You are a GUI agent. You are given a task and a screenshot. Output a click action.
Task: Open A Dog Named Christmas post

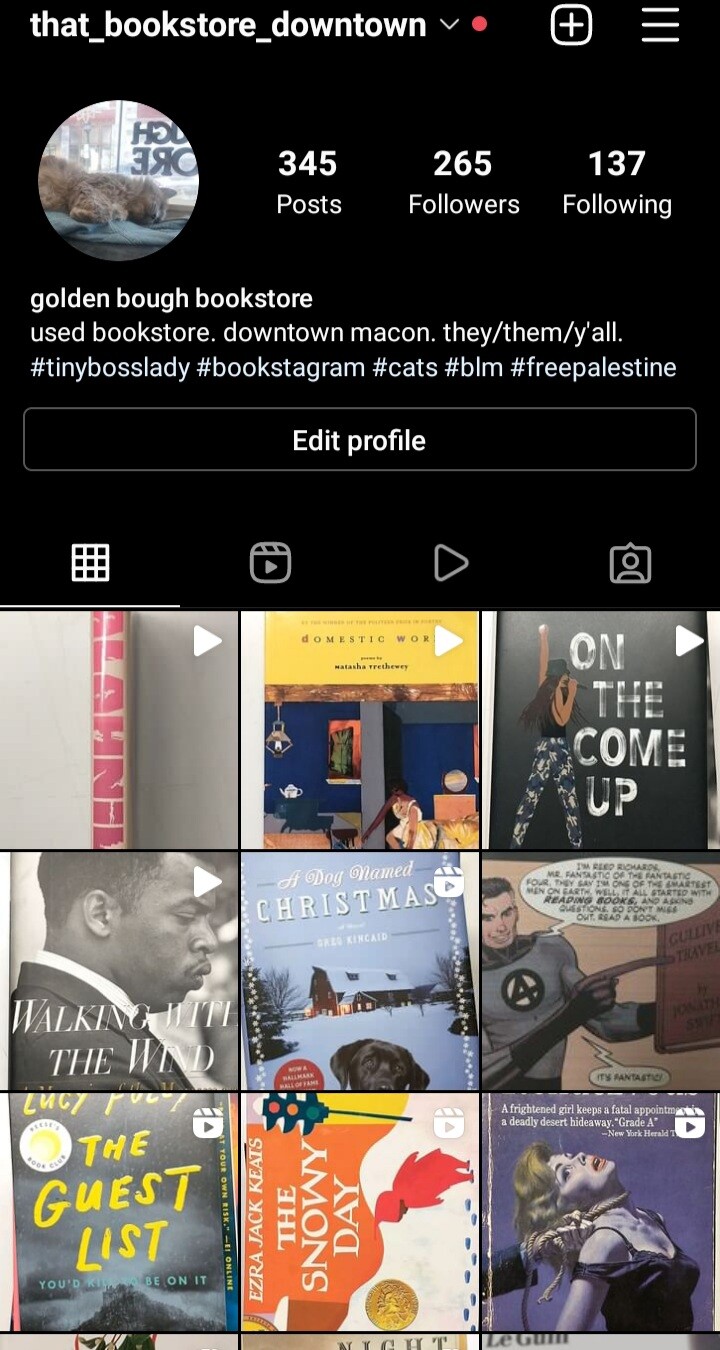[x=360, y=971]
